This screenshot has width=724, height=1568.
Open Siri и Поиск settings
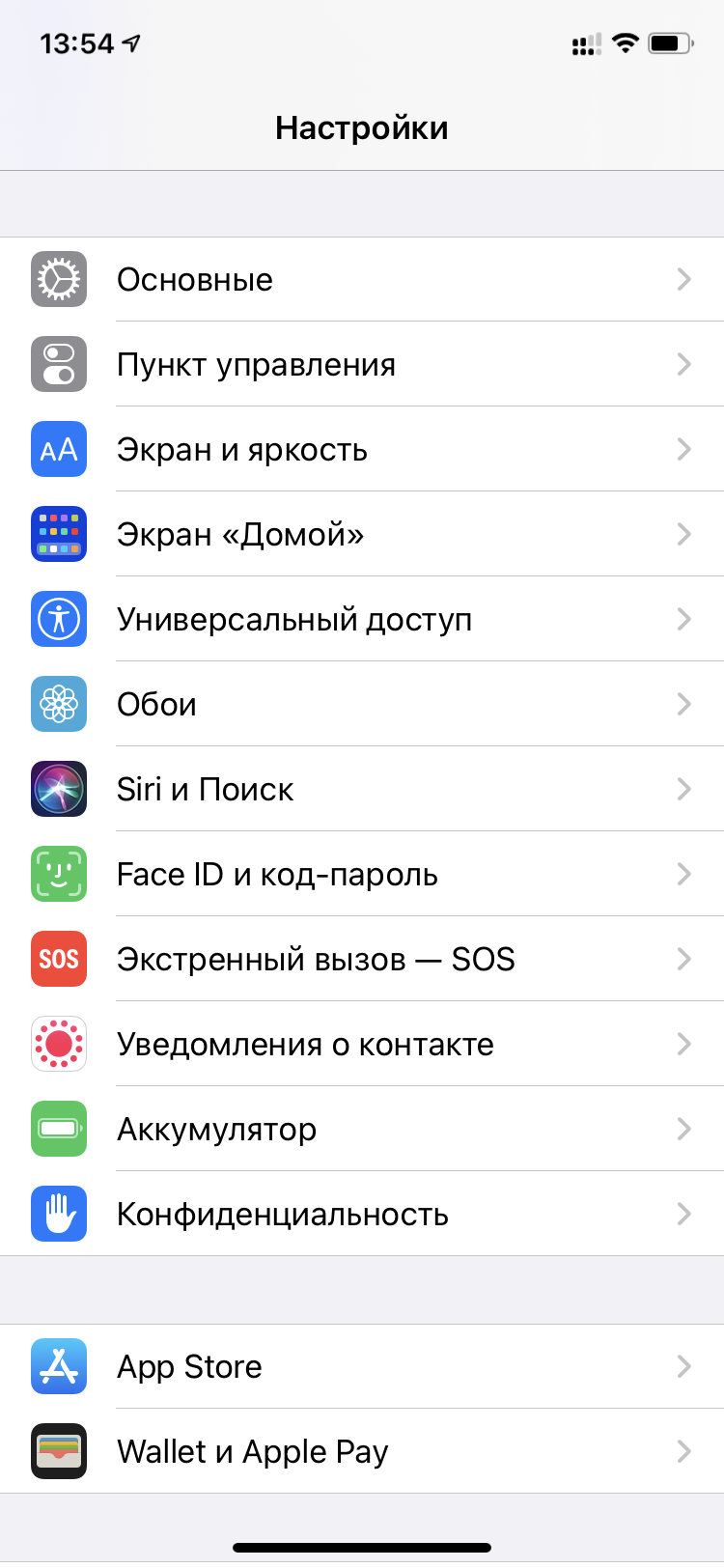click(x=362, y=789)
